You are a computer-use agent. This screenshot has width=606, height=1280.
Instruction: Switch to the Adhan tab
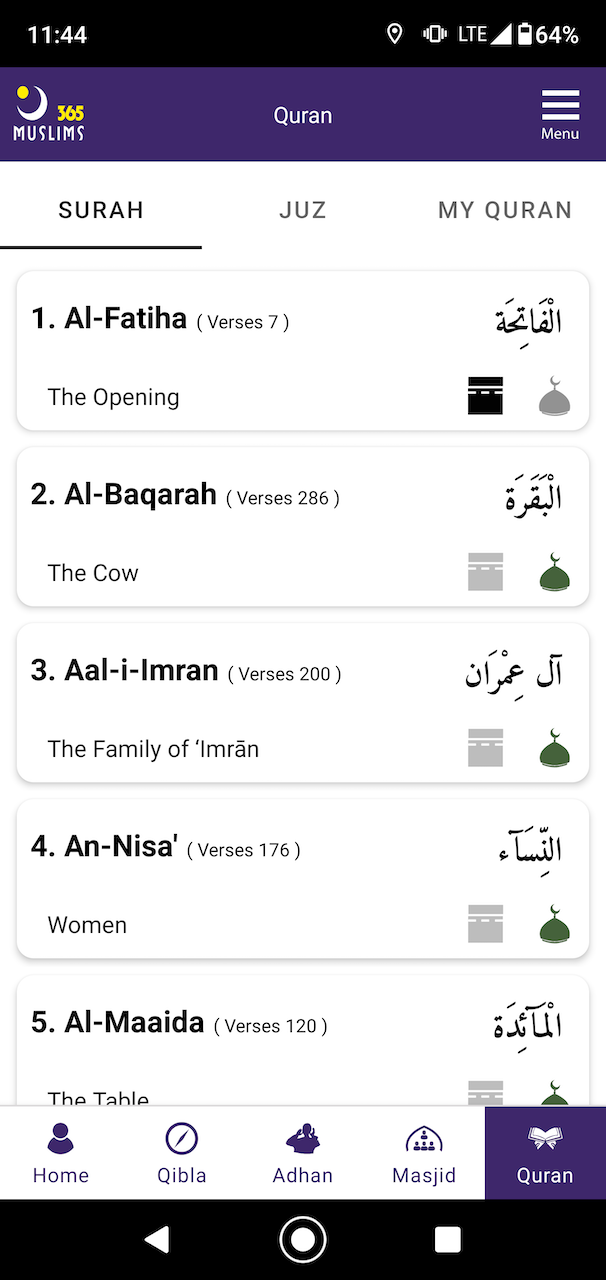303,1153
